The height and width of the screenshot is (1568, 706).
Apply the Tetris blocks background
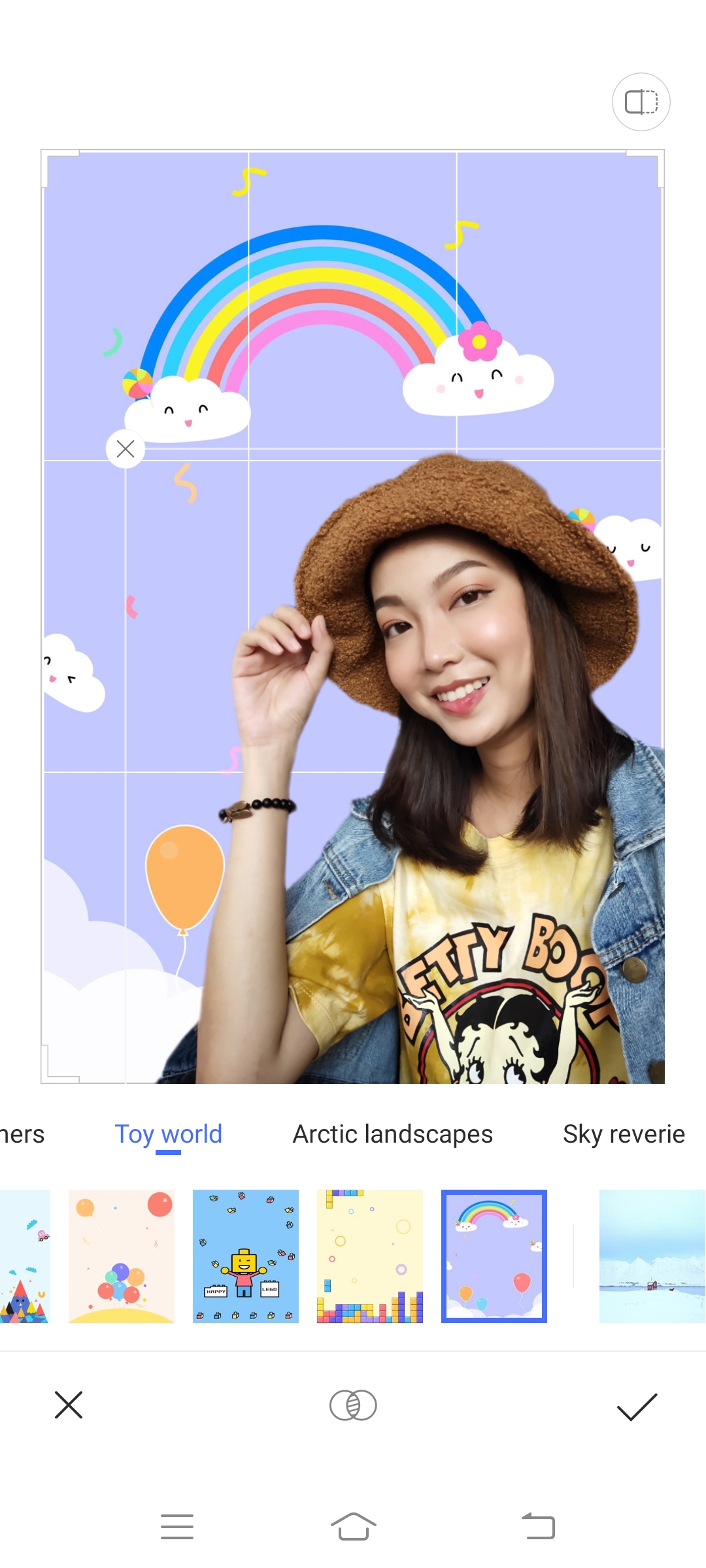point(370,1256)
